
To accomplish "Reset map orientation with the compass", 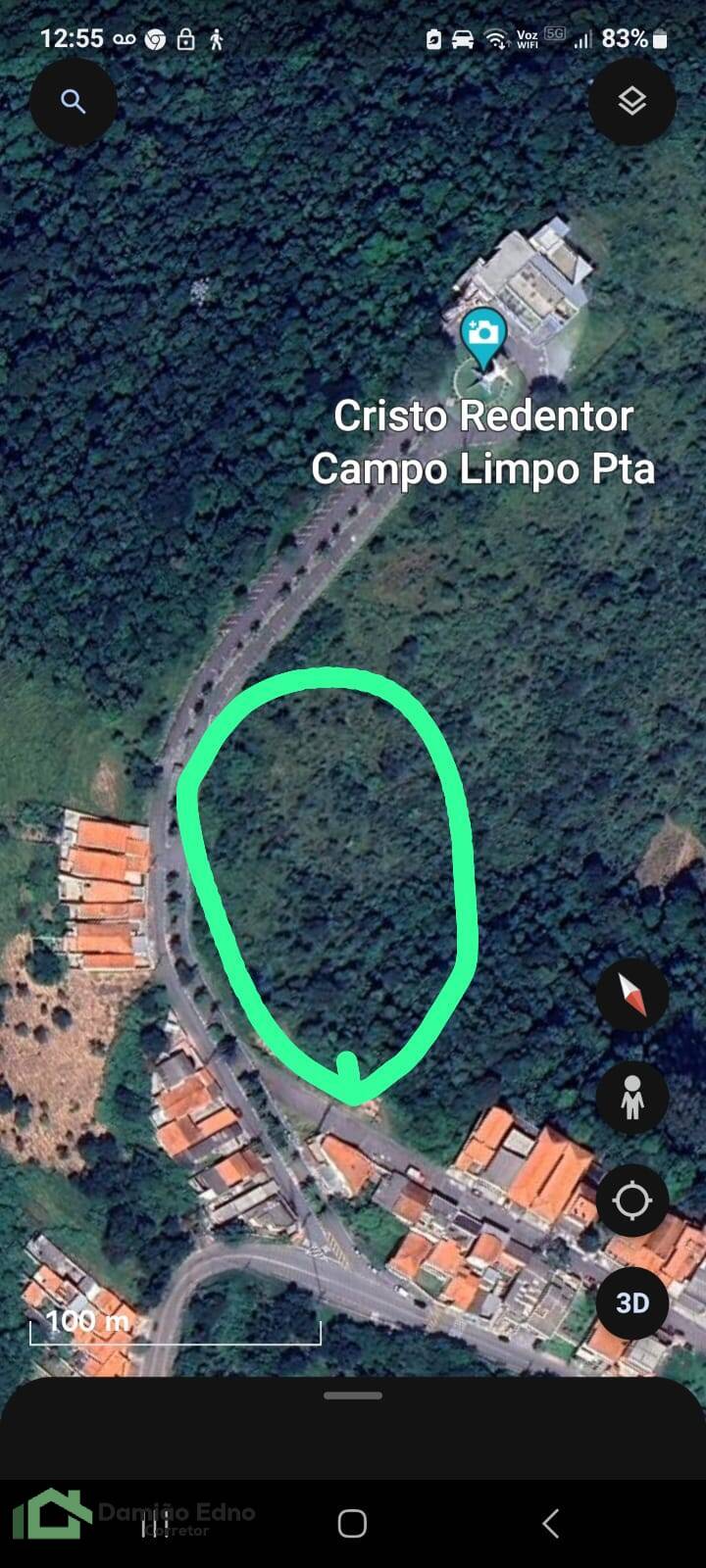I will coord(631,995).
